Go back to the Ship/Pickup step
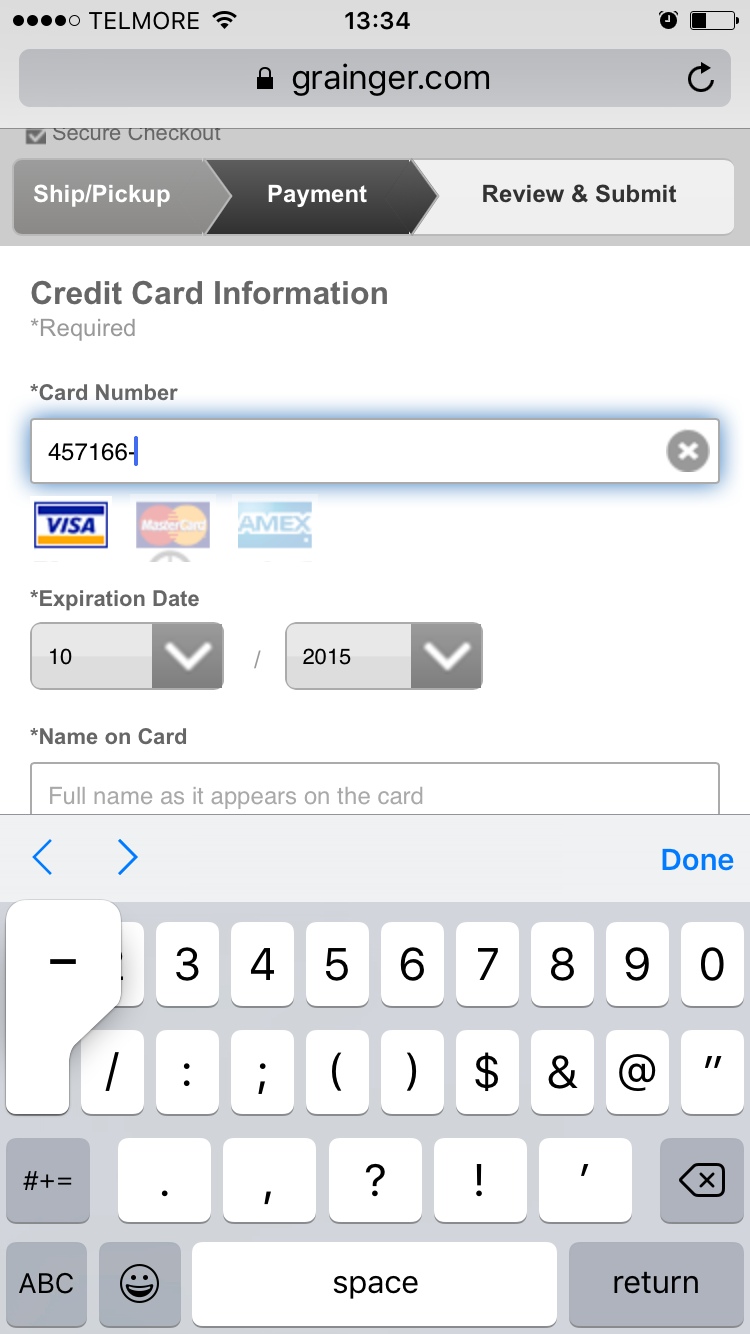The height and width of the screenshot is (1334, 750). [x=108, y=194]
